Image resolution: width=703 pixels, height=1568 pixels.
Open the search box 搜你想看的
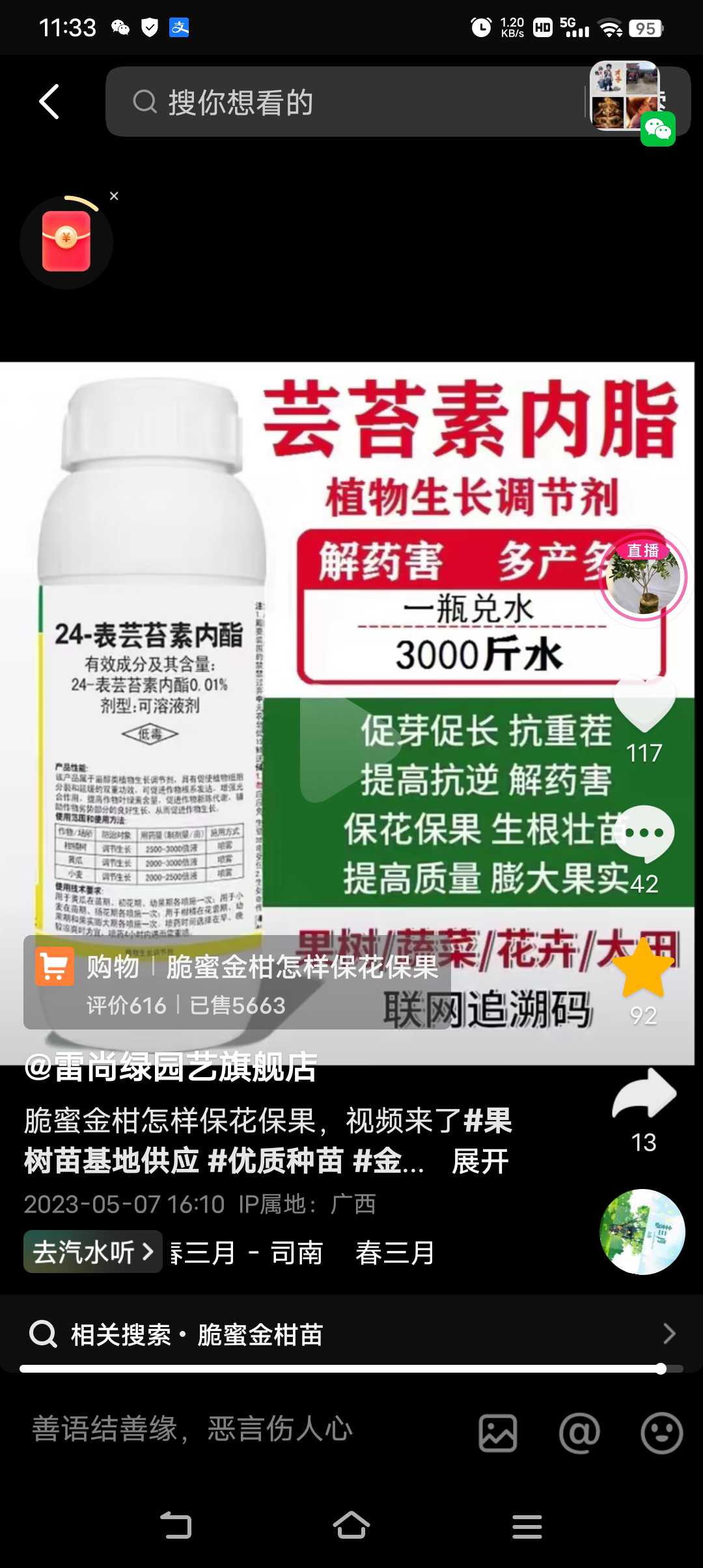coord(345,102)
